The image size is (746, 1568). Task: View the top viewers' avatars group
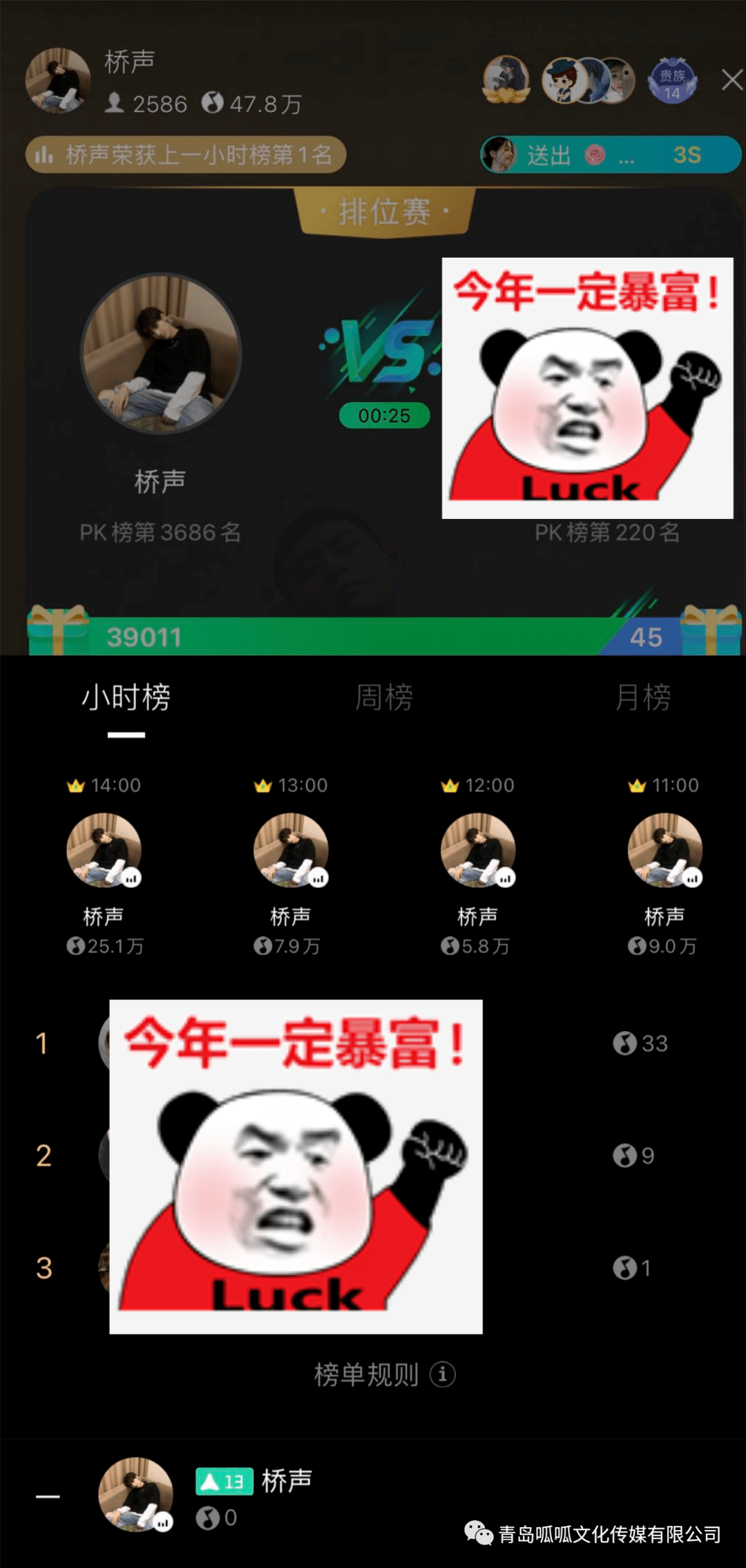pos(588,80)
